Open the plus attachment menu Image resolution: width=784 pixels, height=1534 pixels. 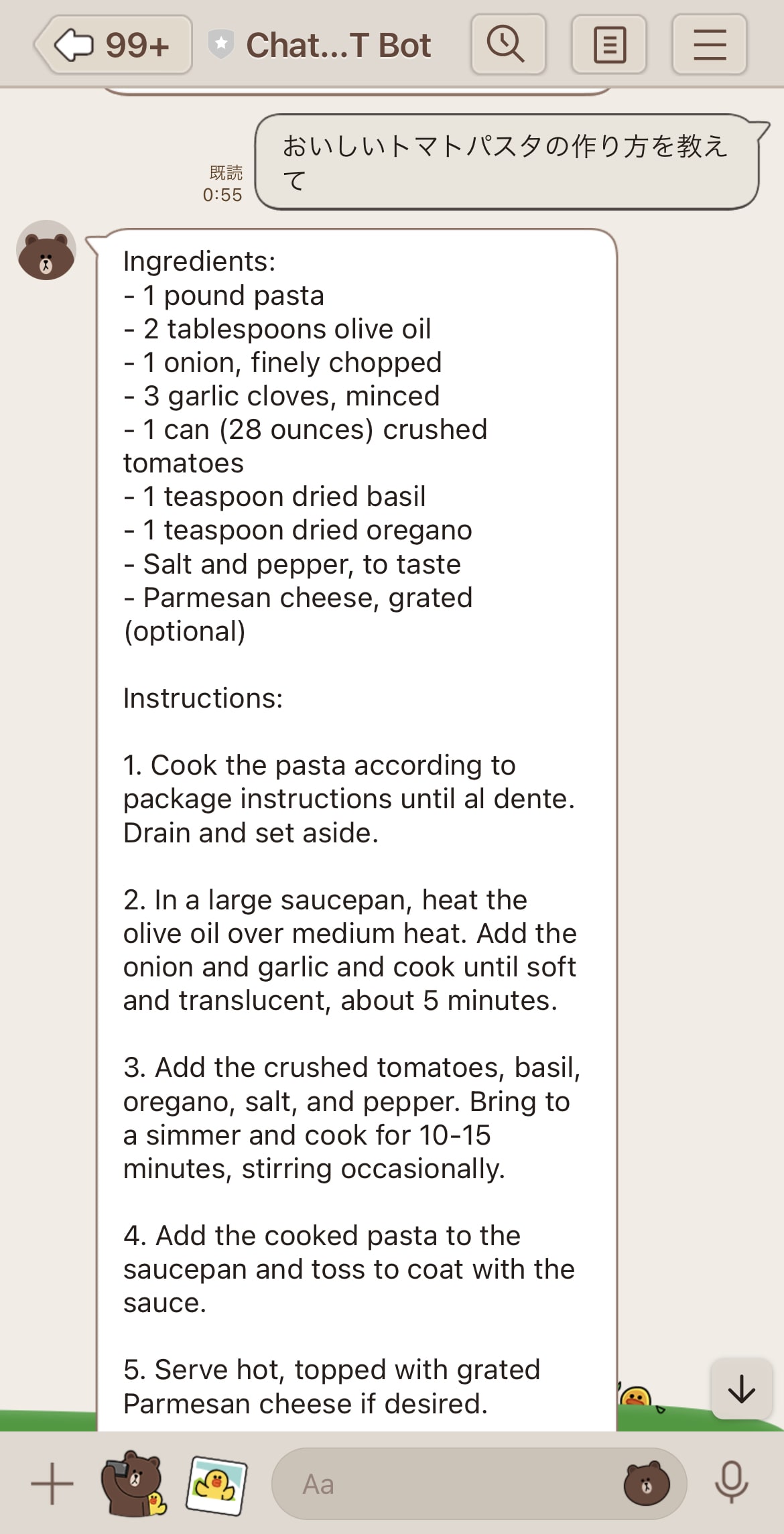(x=52, y=1484)
